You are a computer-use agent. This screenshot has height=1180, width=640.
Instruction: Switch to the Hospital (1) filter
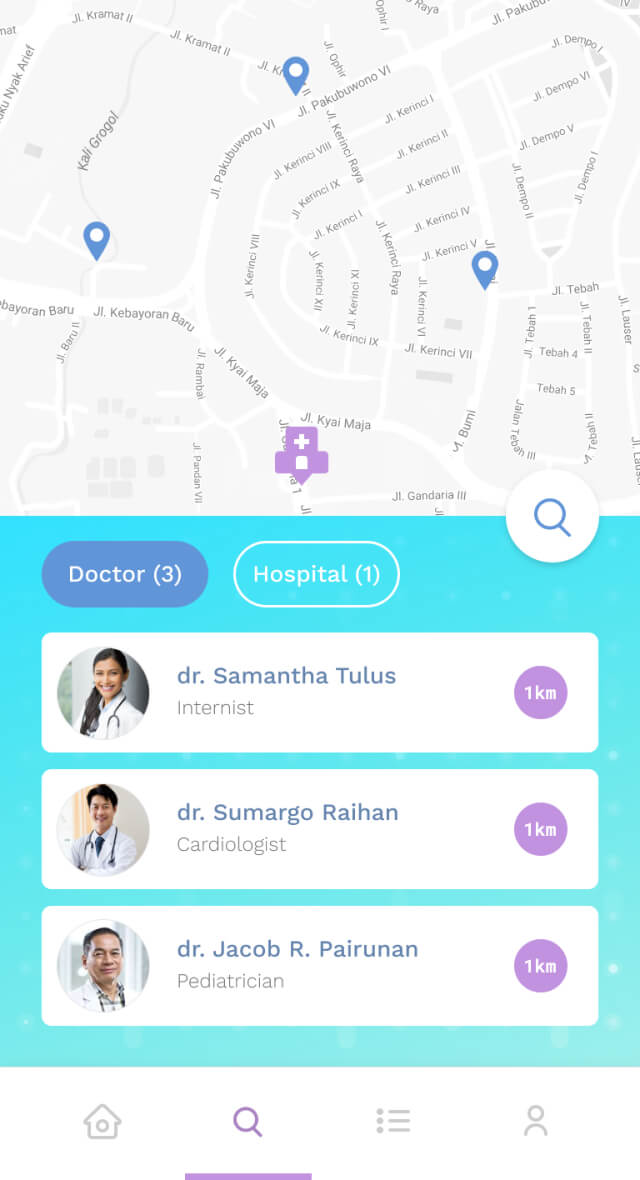(316, 574)
